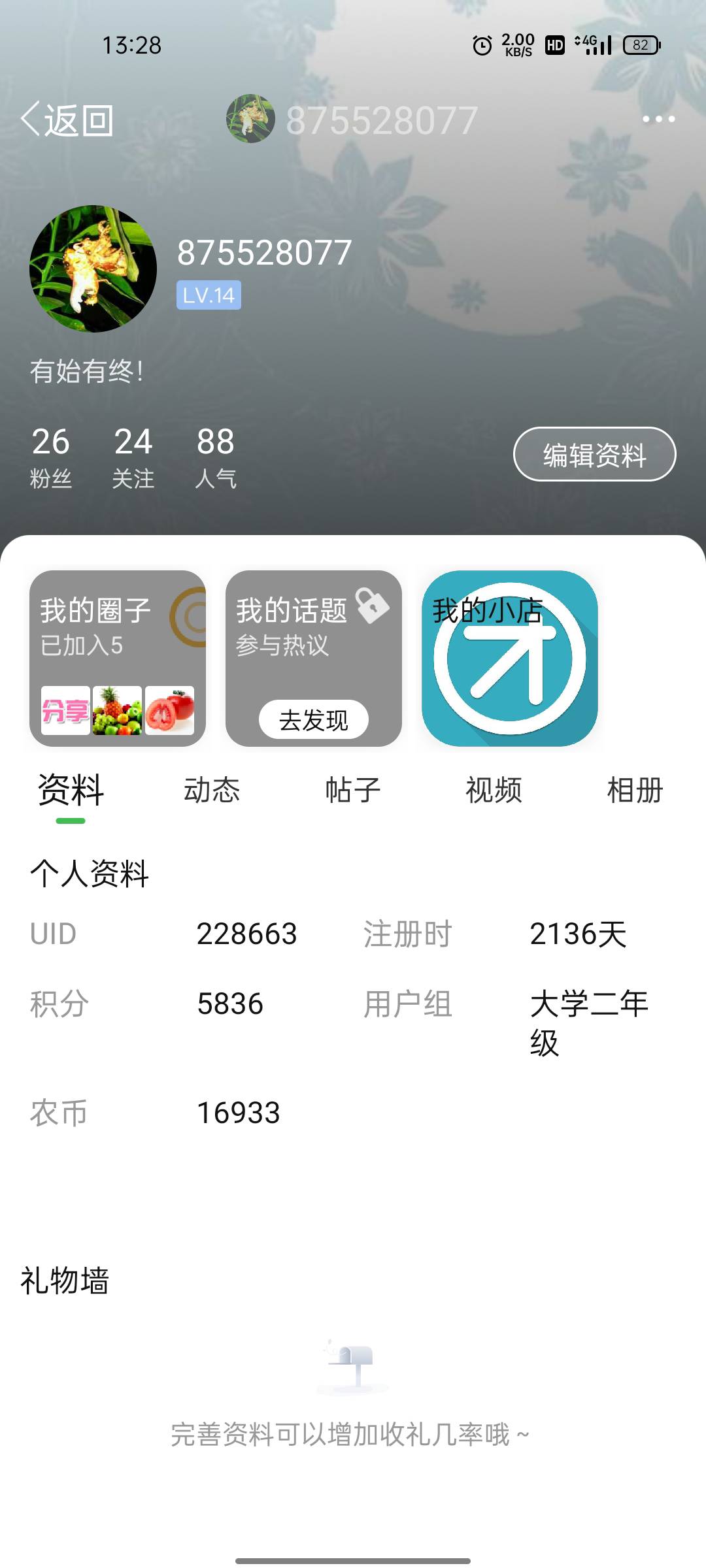
Task: Open the 我的圈子 card
Action: click(118, 658)
